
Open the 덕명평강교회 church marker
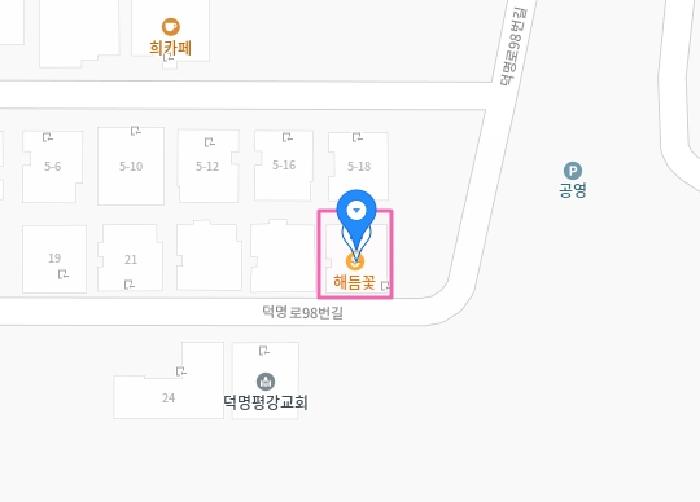(265, 381)
